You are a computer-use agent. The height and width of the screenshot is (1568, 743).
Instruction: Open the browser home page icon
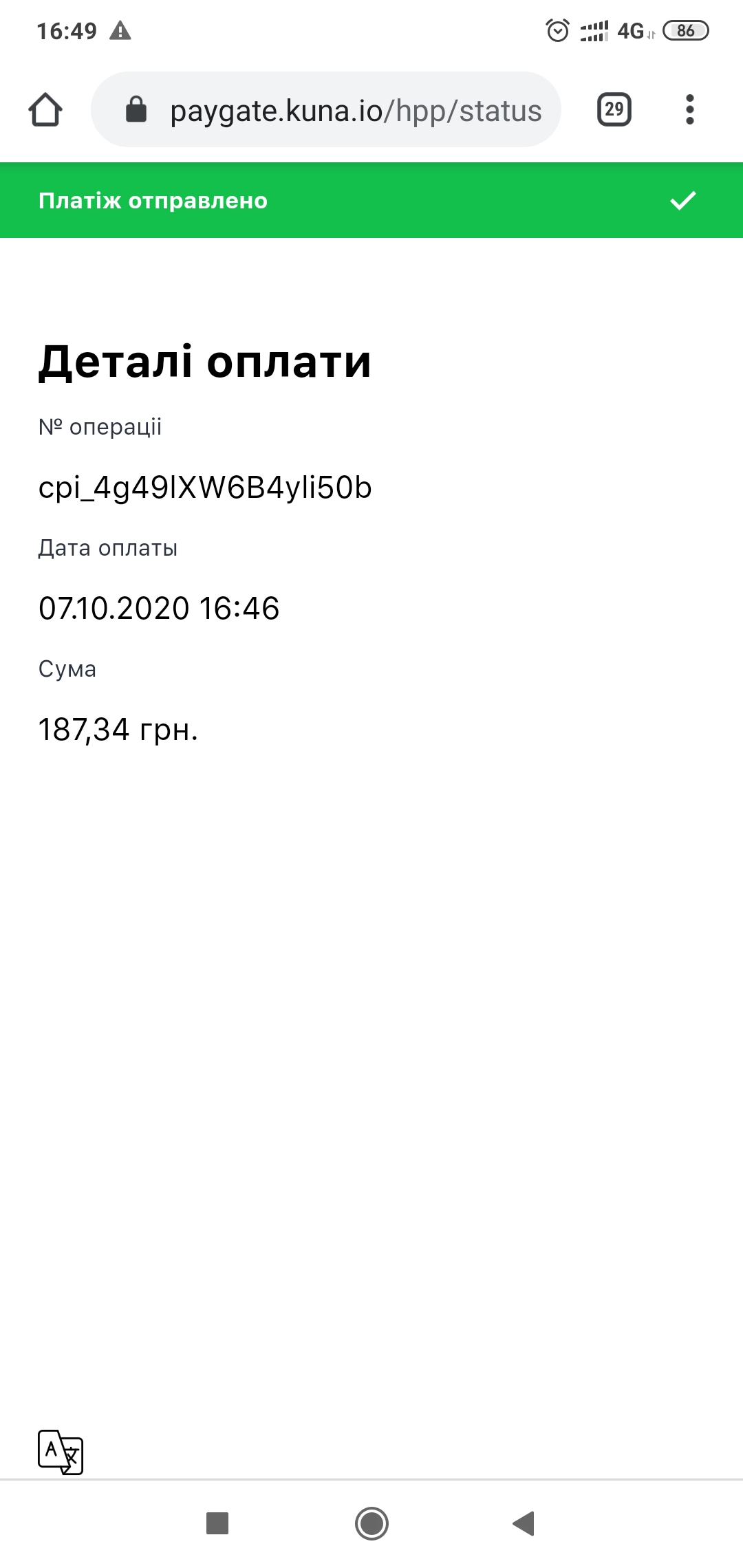(45, 110)
